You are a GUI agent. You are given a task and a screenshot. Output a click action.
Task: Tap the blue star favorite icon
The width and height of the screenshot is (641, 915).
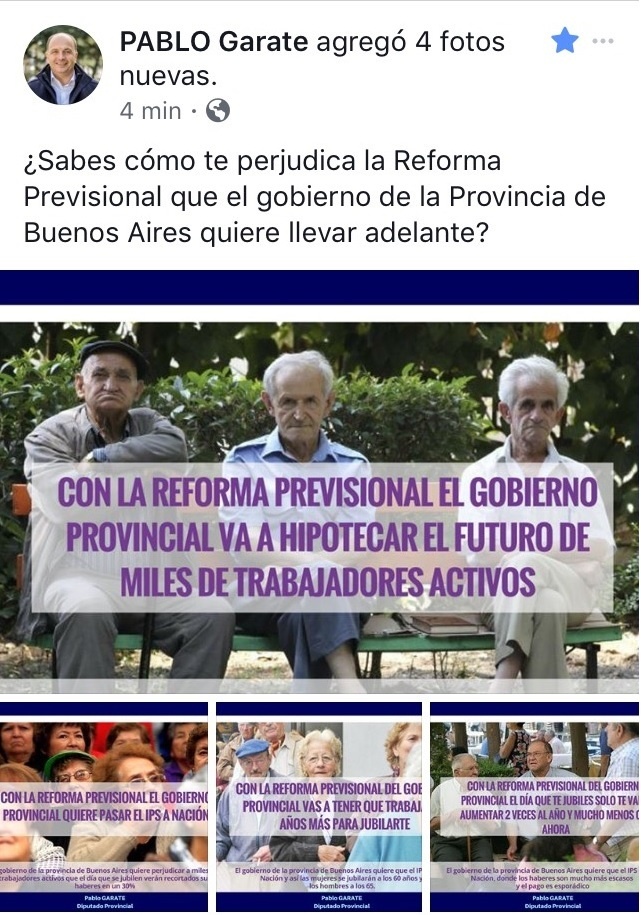point(565,41)
